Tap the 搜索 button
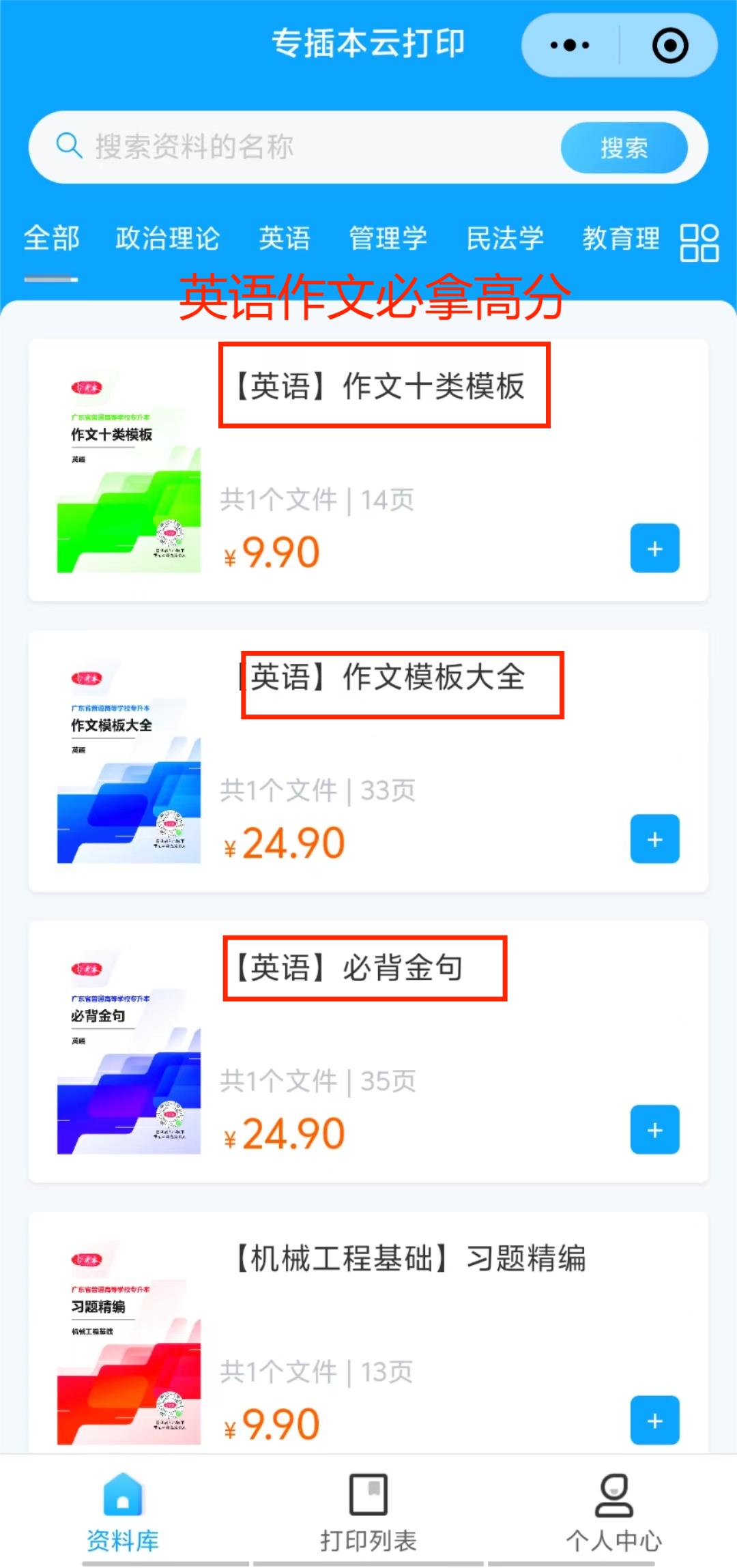 [x=624, y=148]
